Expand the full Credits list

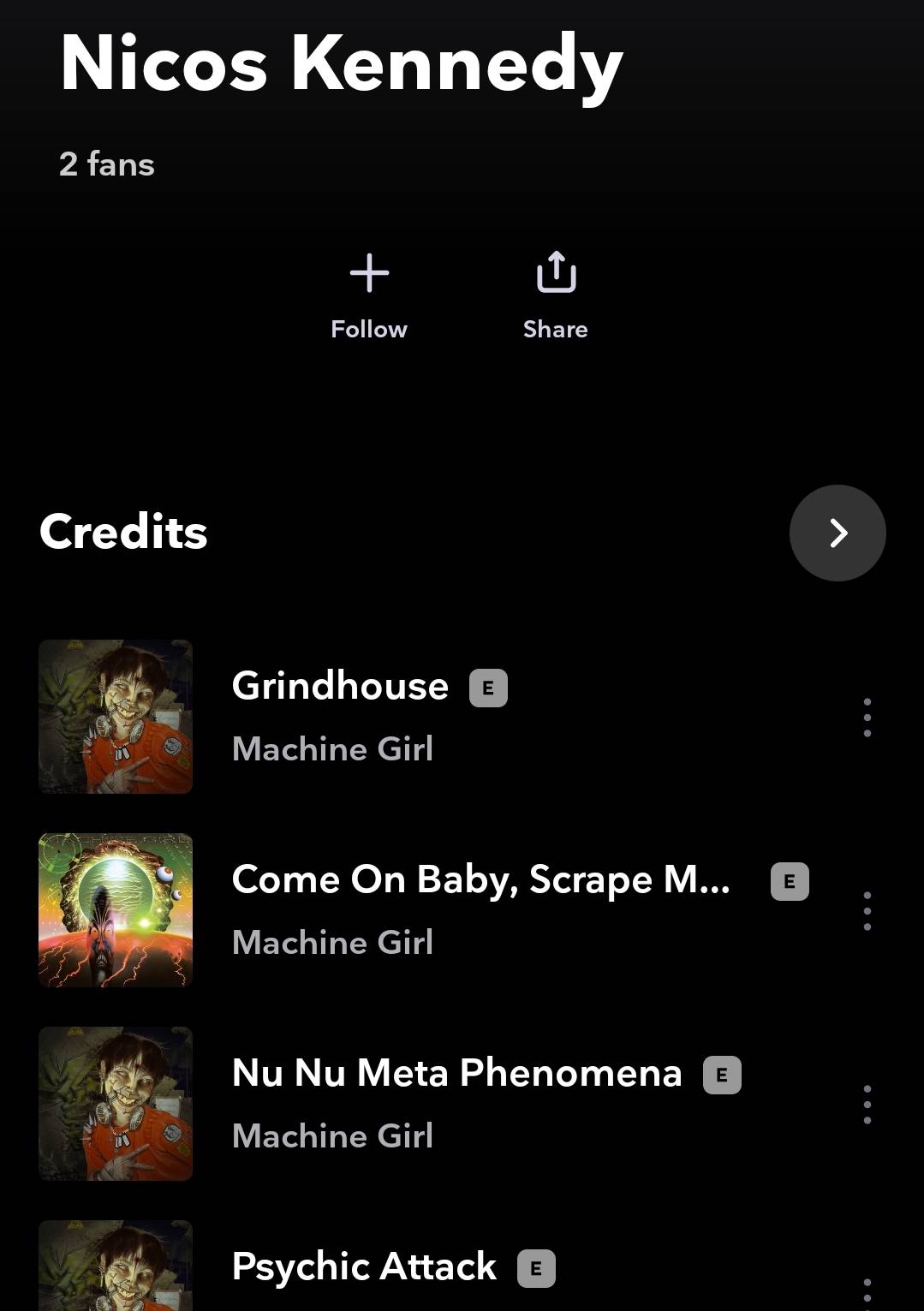pyautogui.click(x=837, y=533)
